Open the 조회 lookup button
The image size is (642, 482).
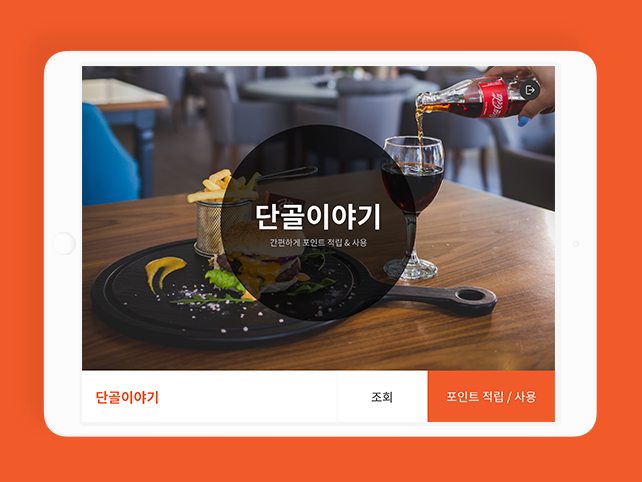pyautogui.click(x=382, y=397)
